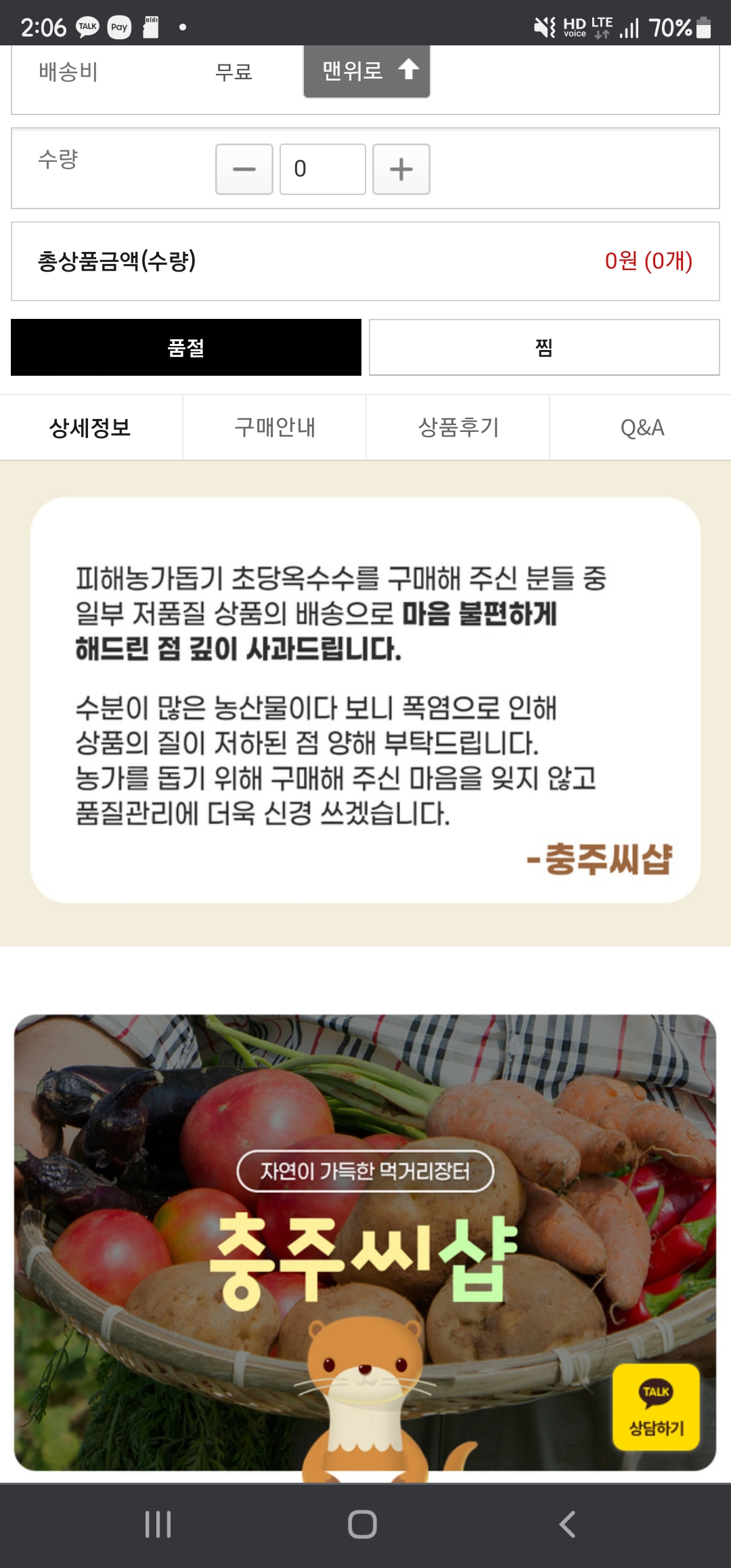Open recent apps from the navigation bar

(x=158, y=1525)
